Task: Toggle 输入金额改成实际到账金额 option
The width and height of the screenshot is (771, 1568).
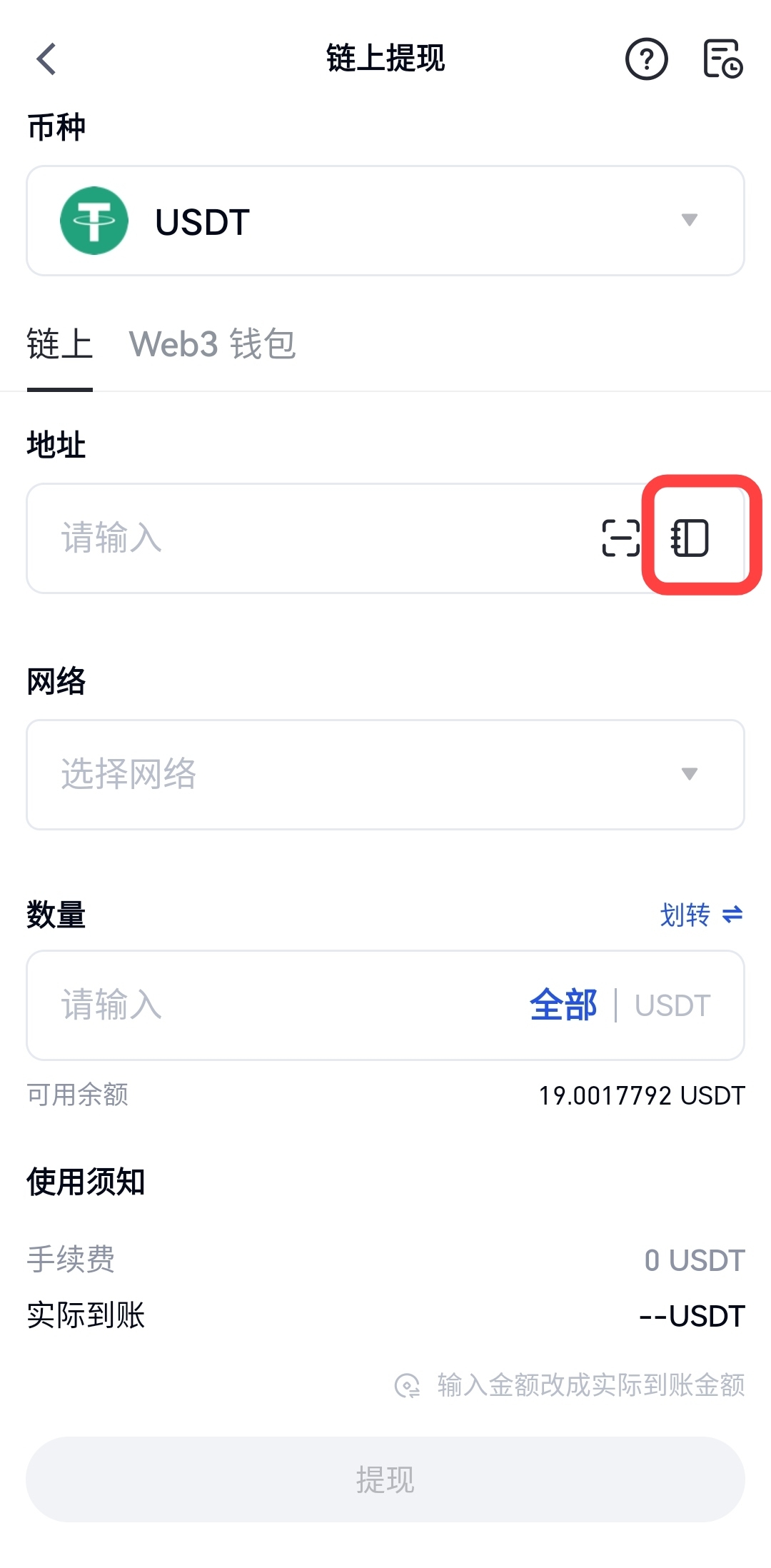Action: 408,1385
